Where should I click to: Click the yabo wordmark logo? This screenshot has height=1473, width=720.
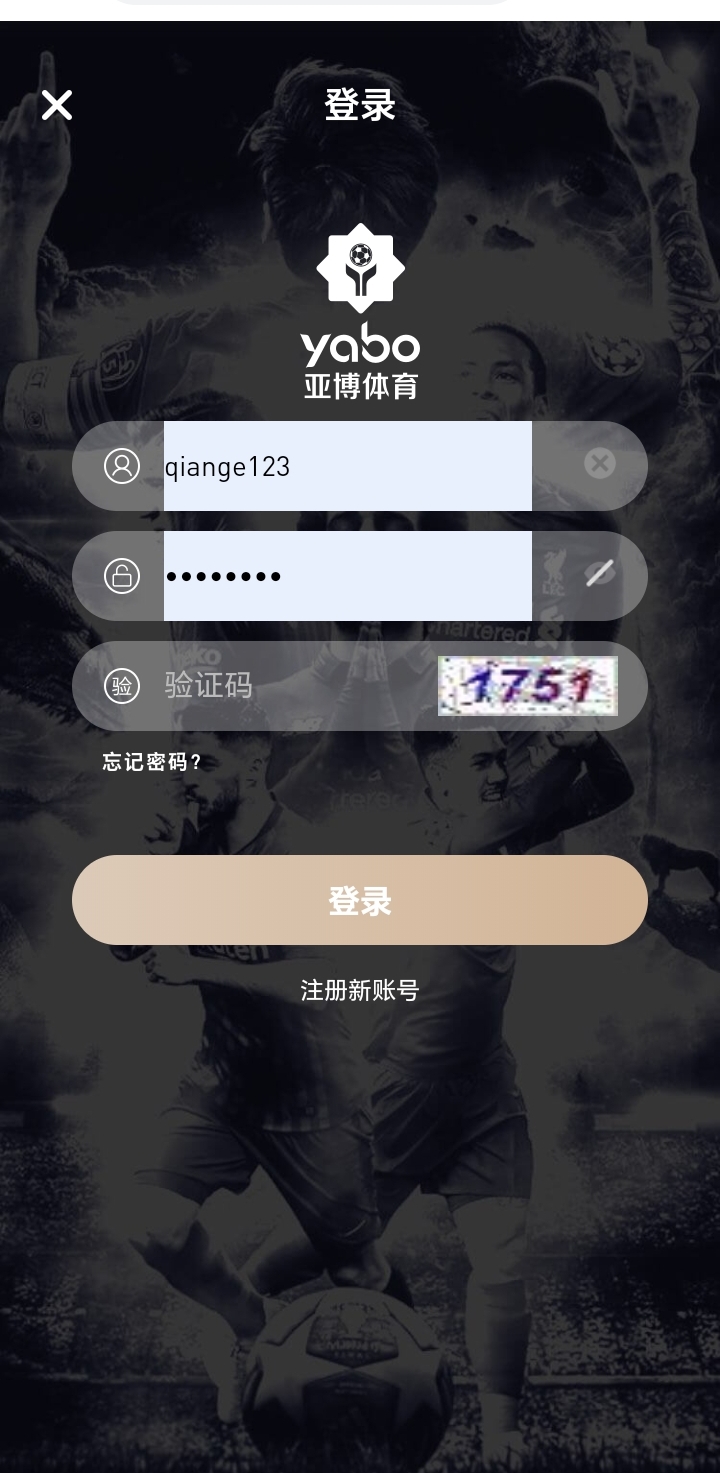(360, 347)
